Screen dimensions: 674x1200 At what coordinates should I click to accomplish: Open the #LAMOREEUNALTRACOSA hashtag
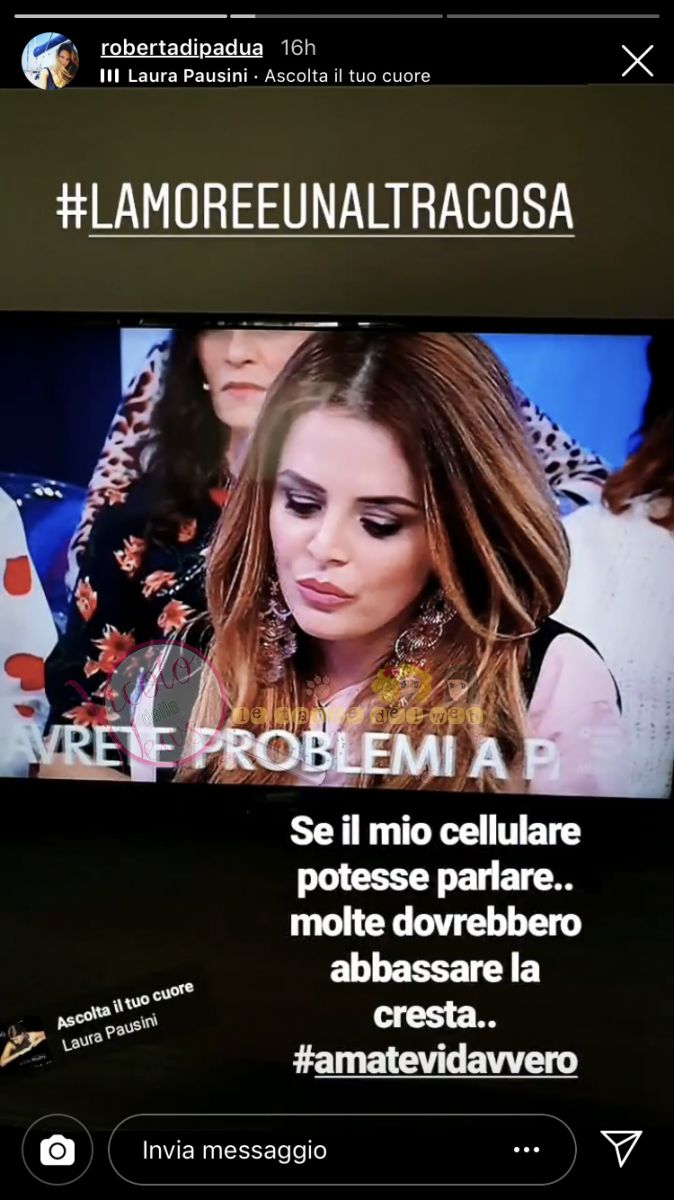pyautogui.click(x=316, y=208)
